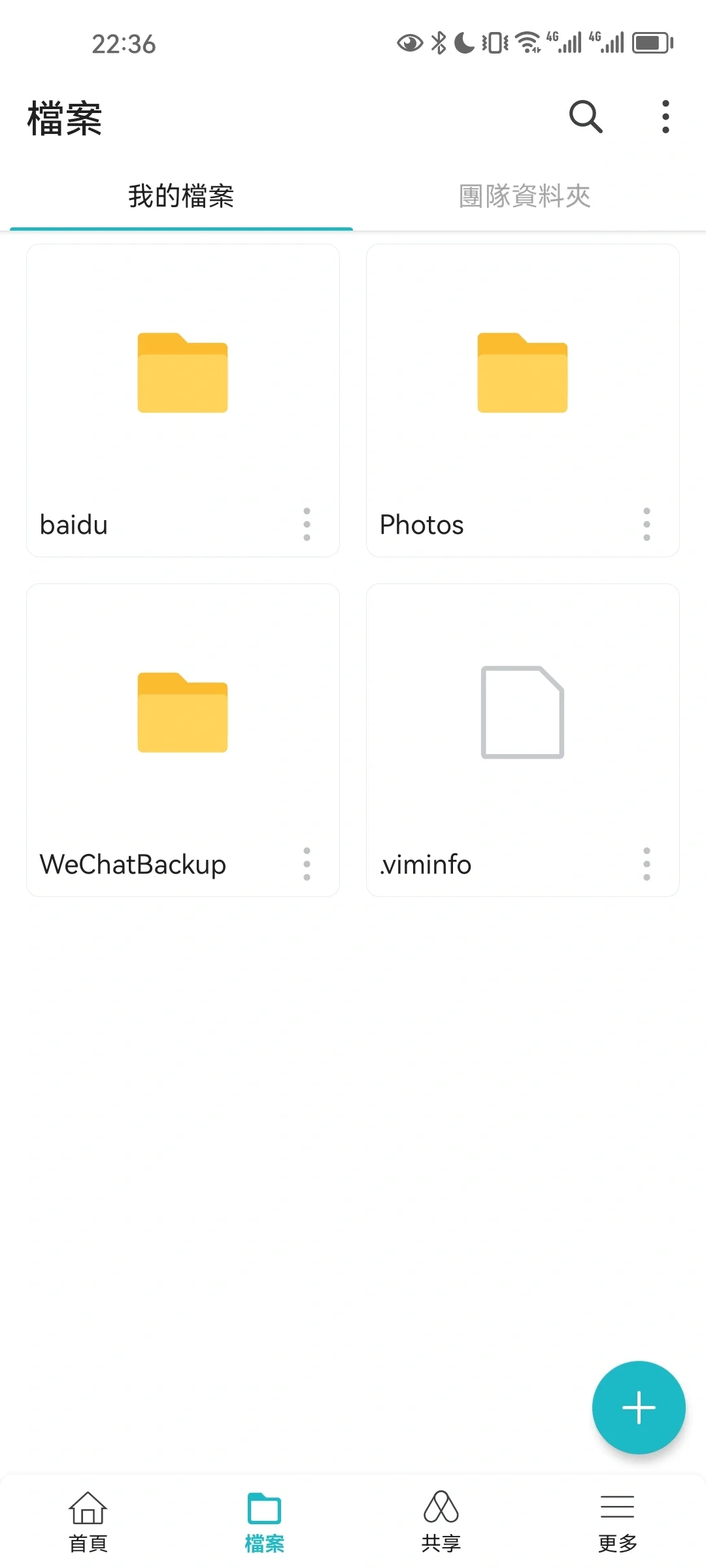Show more options for the .viminfo file
The height and width of the screenshot is (1568, 706).
pos(647,864)
